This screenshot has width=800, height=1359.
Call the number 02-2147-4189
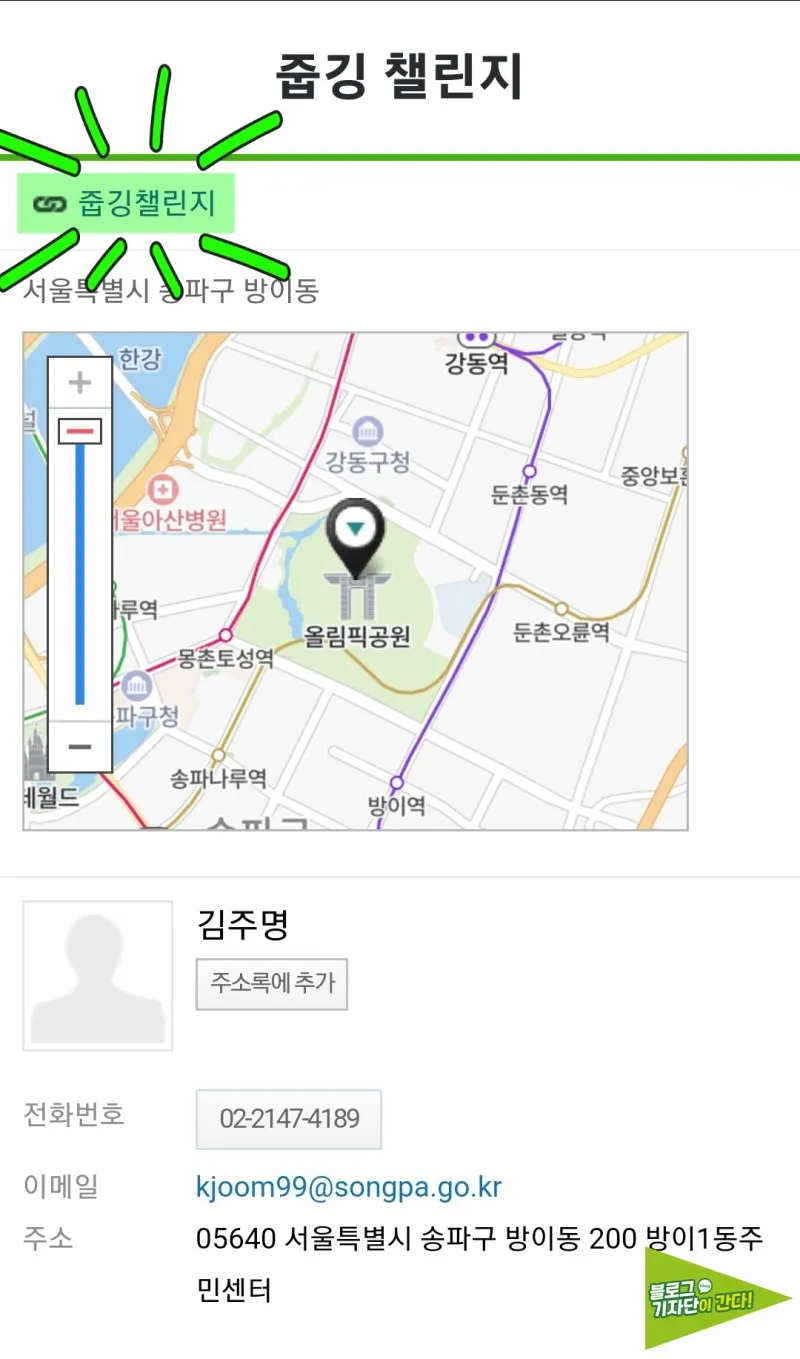tap(289, 1119)
